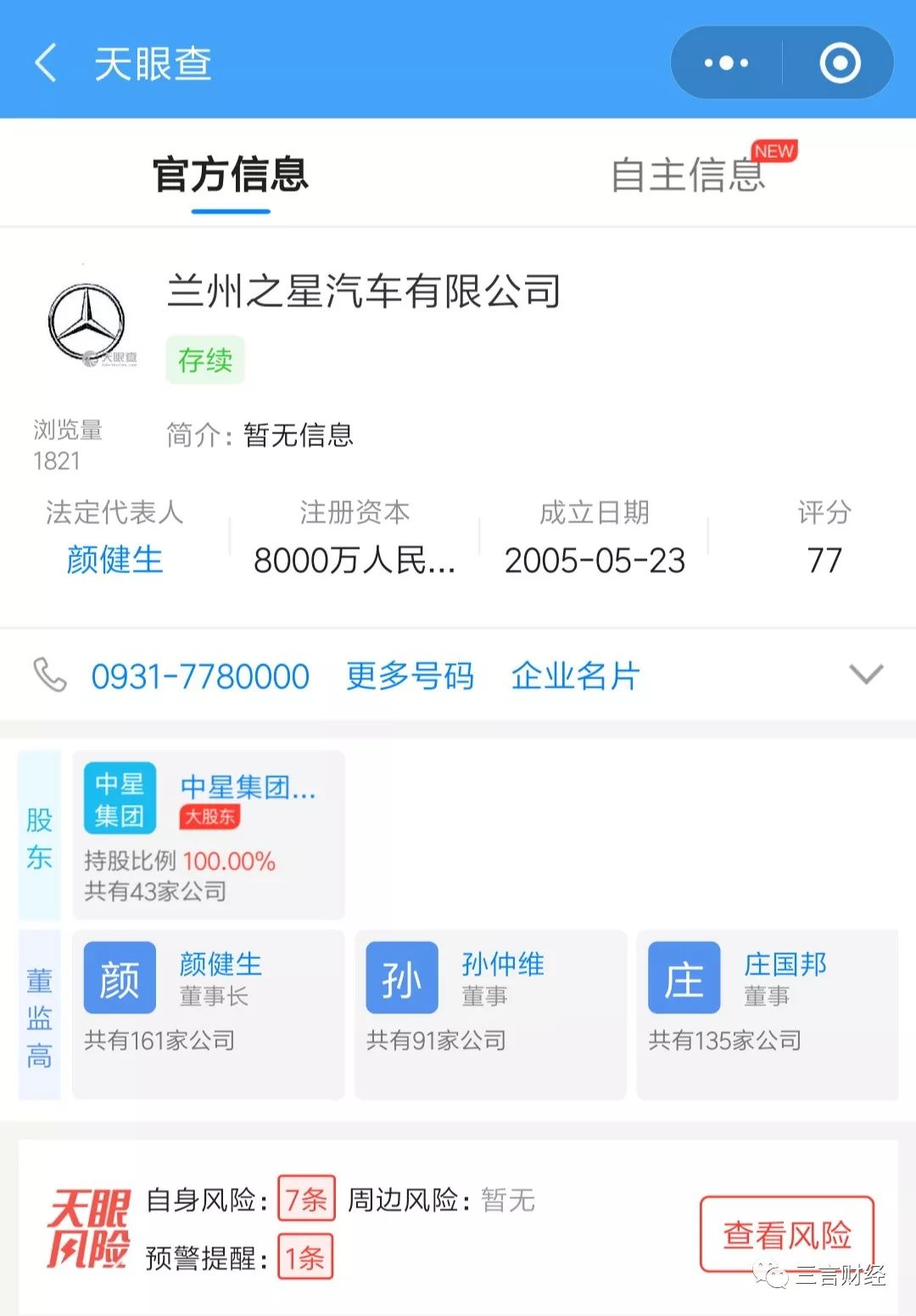The image size is (916, 1316).
Task: Expand the contact info chevron
Action: pos(866,675)
